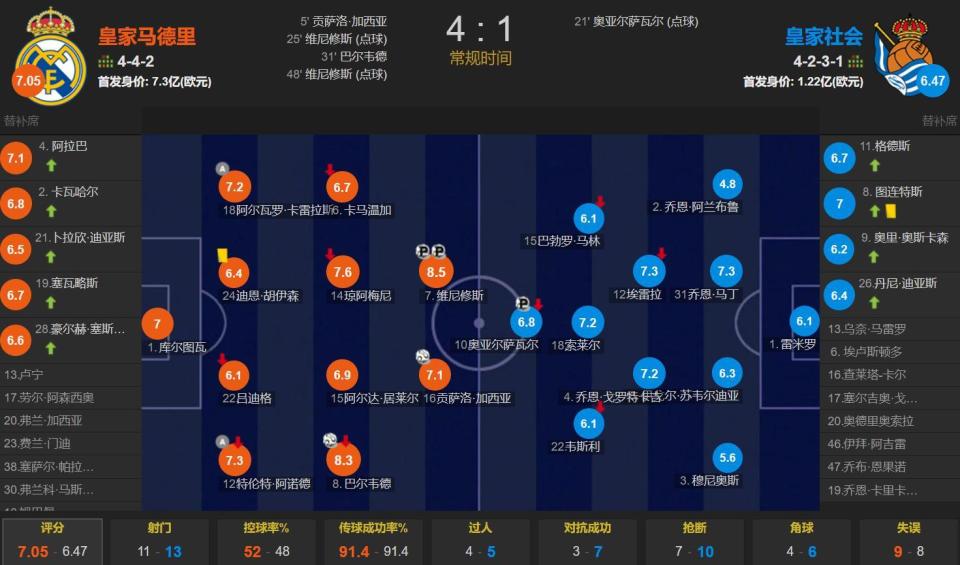The width and height of the screenshot is (960, 565).
Task: Open the 皇家马德里 team page
Action: 147,37
